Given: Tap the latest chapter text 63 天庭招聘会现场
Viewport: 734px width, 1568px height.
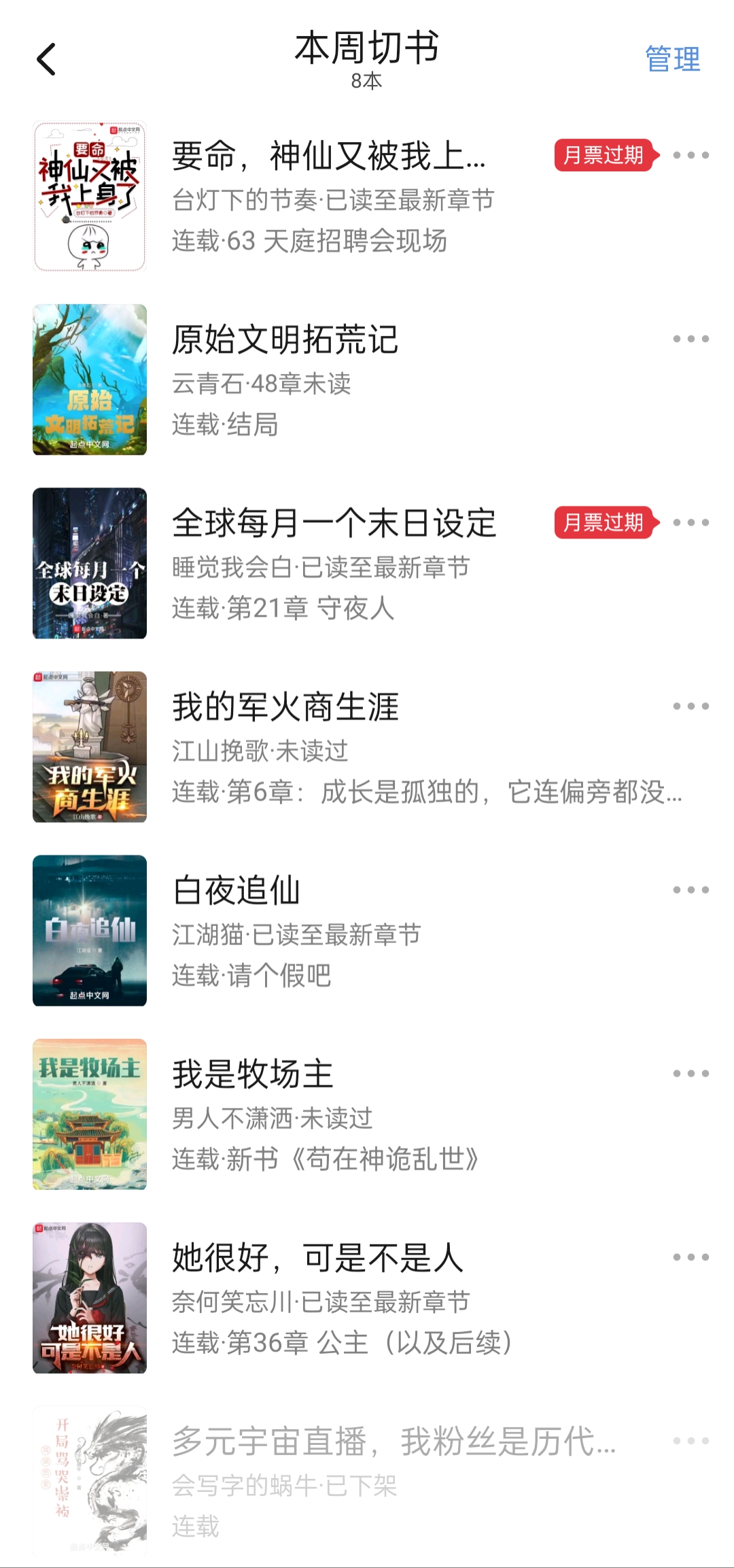Looking at the screenshot, I should pos(310,241).
